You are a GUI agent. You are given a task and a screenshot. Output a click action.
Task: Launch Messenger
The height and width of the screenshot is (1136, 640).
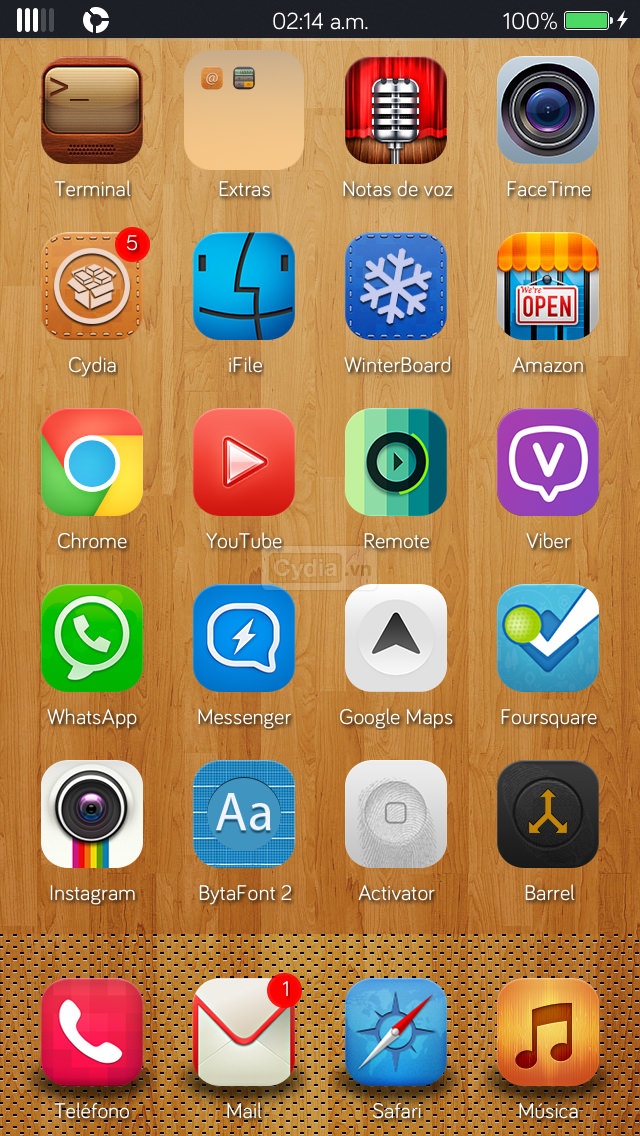coord(244,639)
